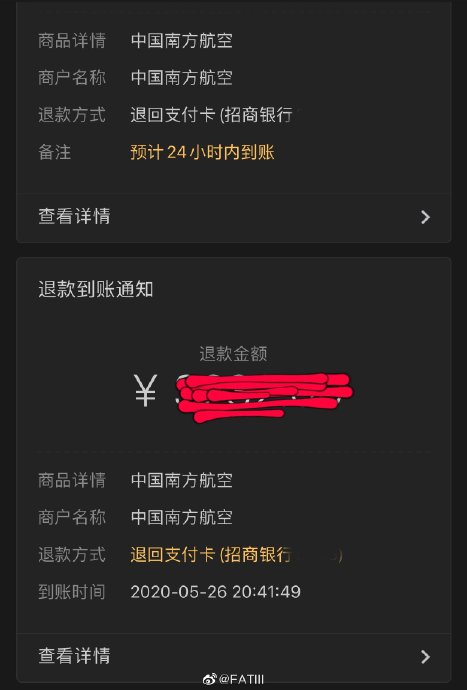
Task: Open 查看详情 under the 预计24小时内到账 refund card
Action: point(234,217)
